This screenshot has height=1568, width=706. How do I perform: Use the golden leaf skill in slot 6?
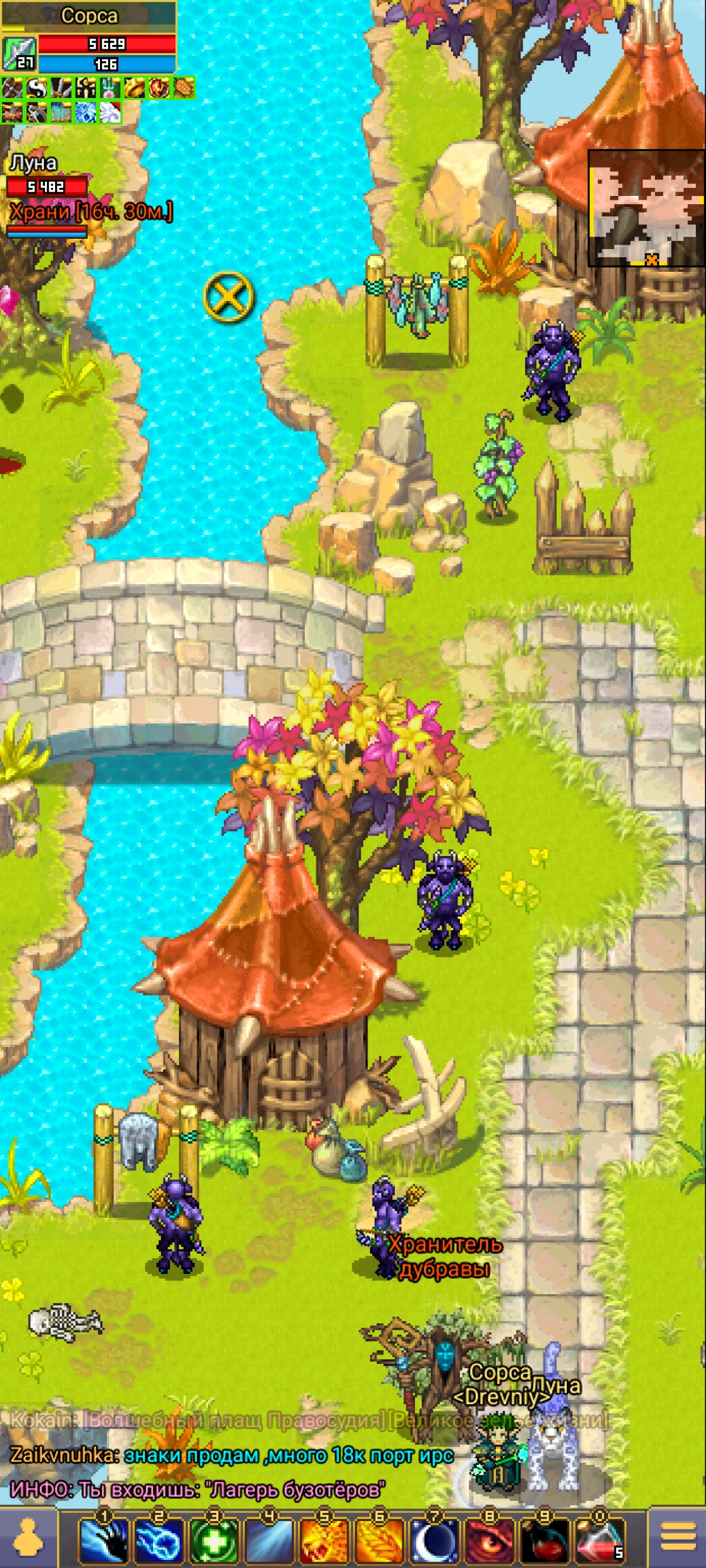(x=380, y=1540)
